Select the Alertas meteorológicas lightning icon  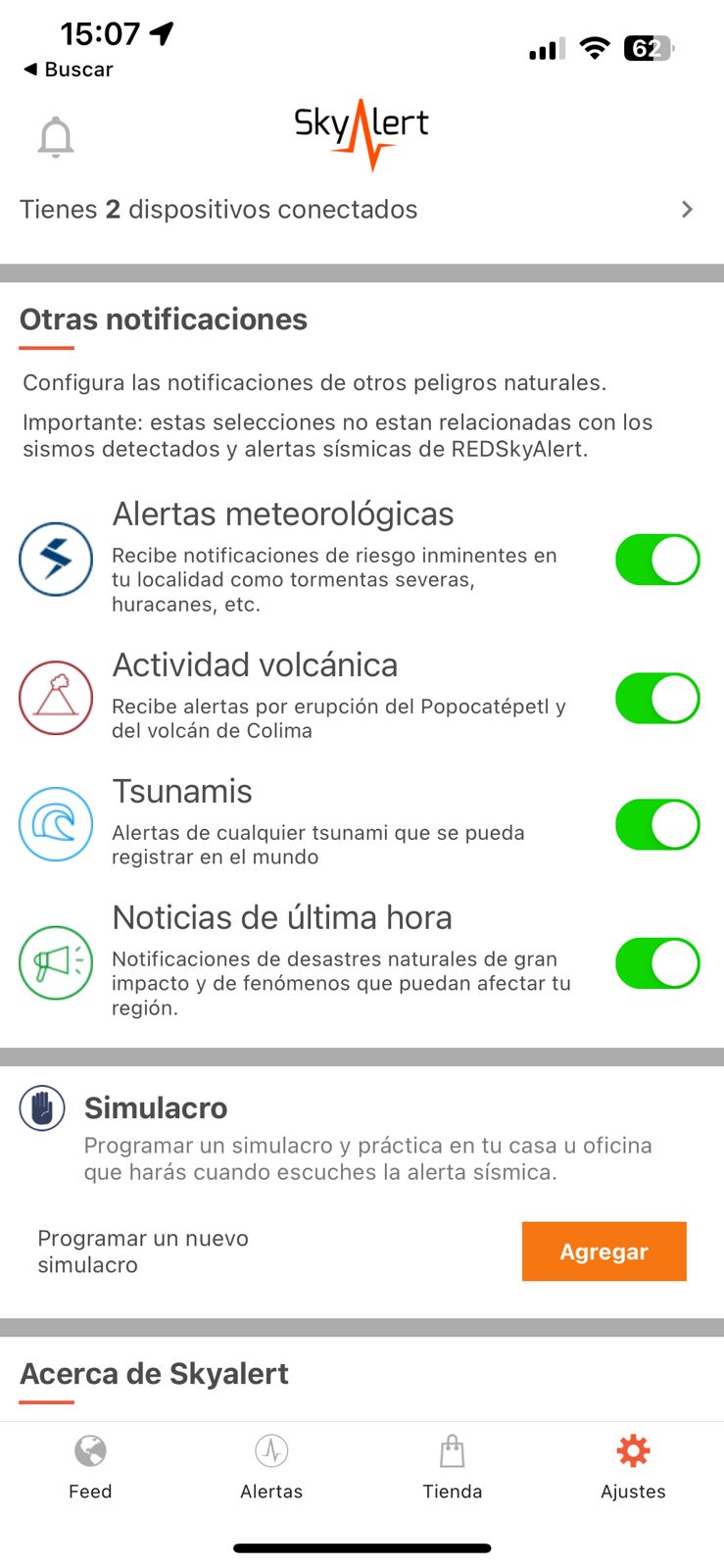(56, 559)
